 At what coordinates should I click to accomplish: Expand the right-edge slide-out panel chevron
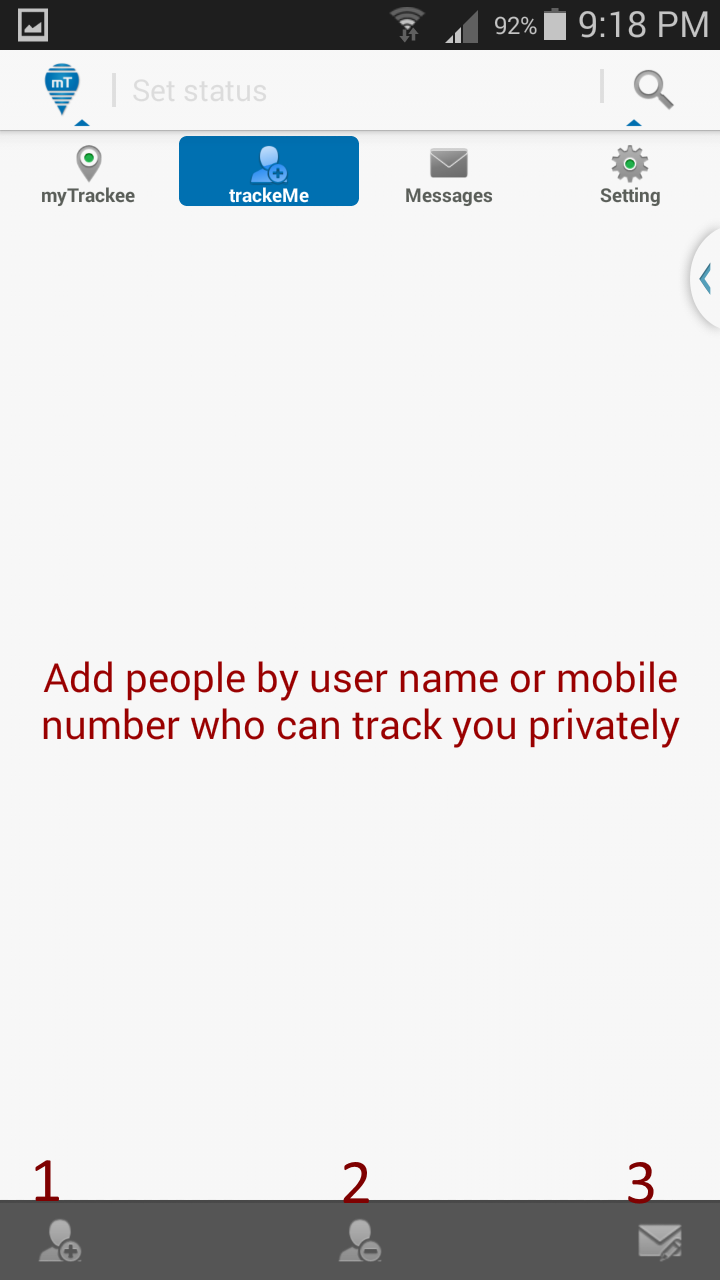click(x=706, y=278)
